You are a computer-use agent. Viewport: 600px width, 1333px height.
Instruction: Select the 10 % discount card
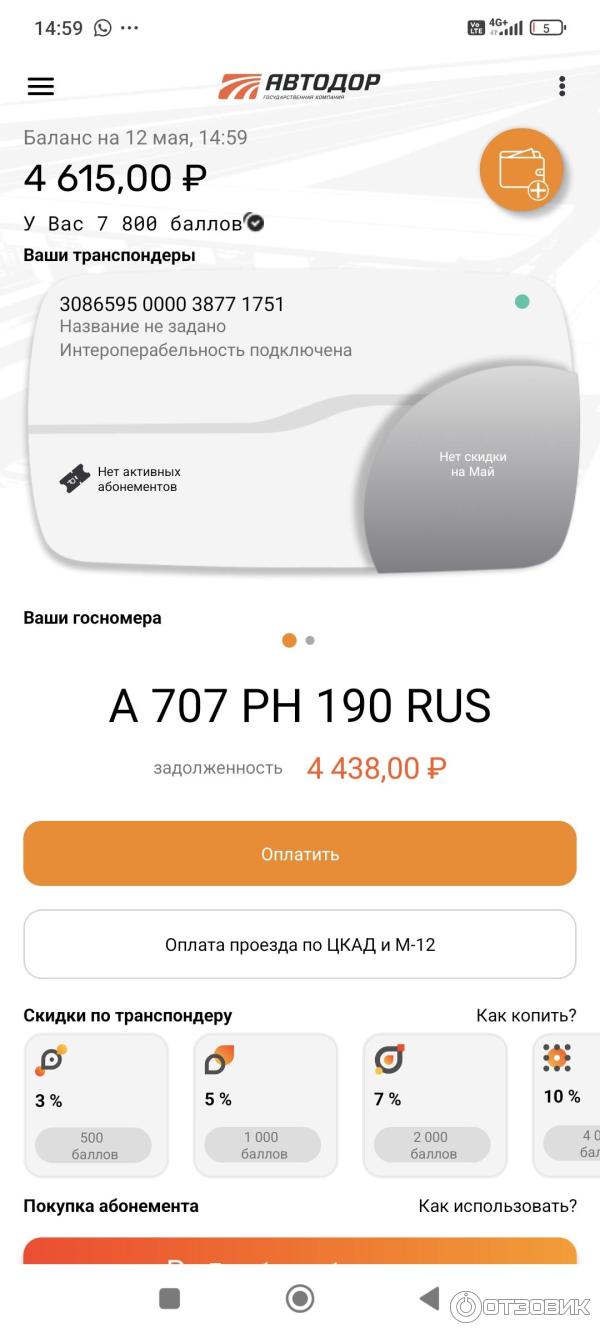568,1104
